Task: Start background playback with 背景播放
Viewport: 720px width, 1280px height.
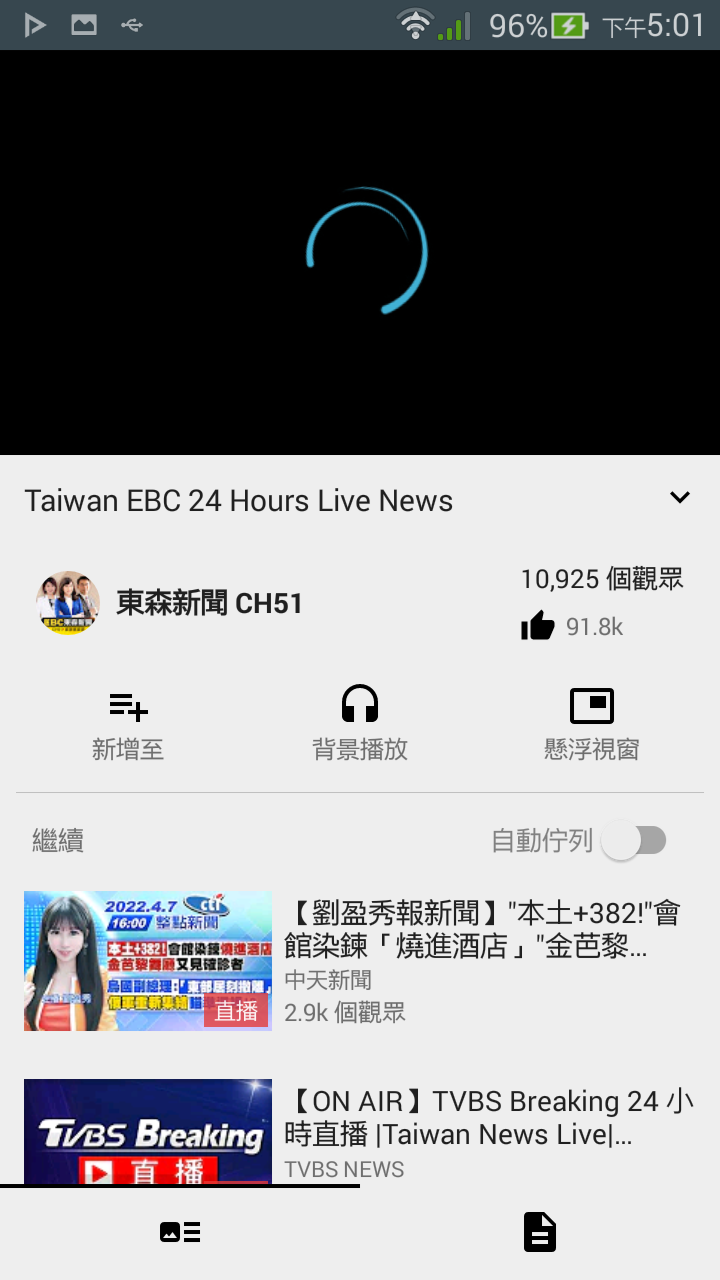Action: tap(360, 724)
